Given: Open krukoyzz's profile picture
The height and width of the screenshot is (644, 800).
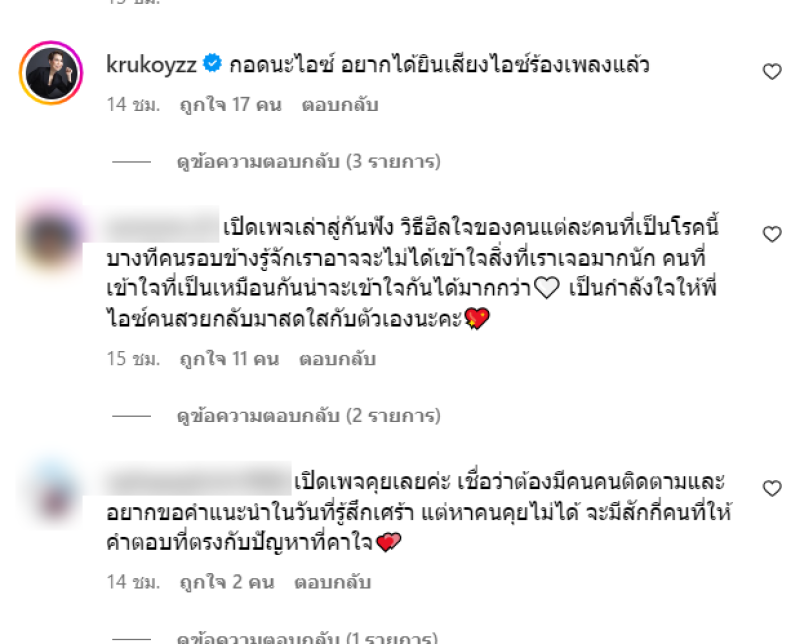Looking at the screenshot, I should click(x=51, y=72).
